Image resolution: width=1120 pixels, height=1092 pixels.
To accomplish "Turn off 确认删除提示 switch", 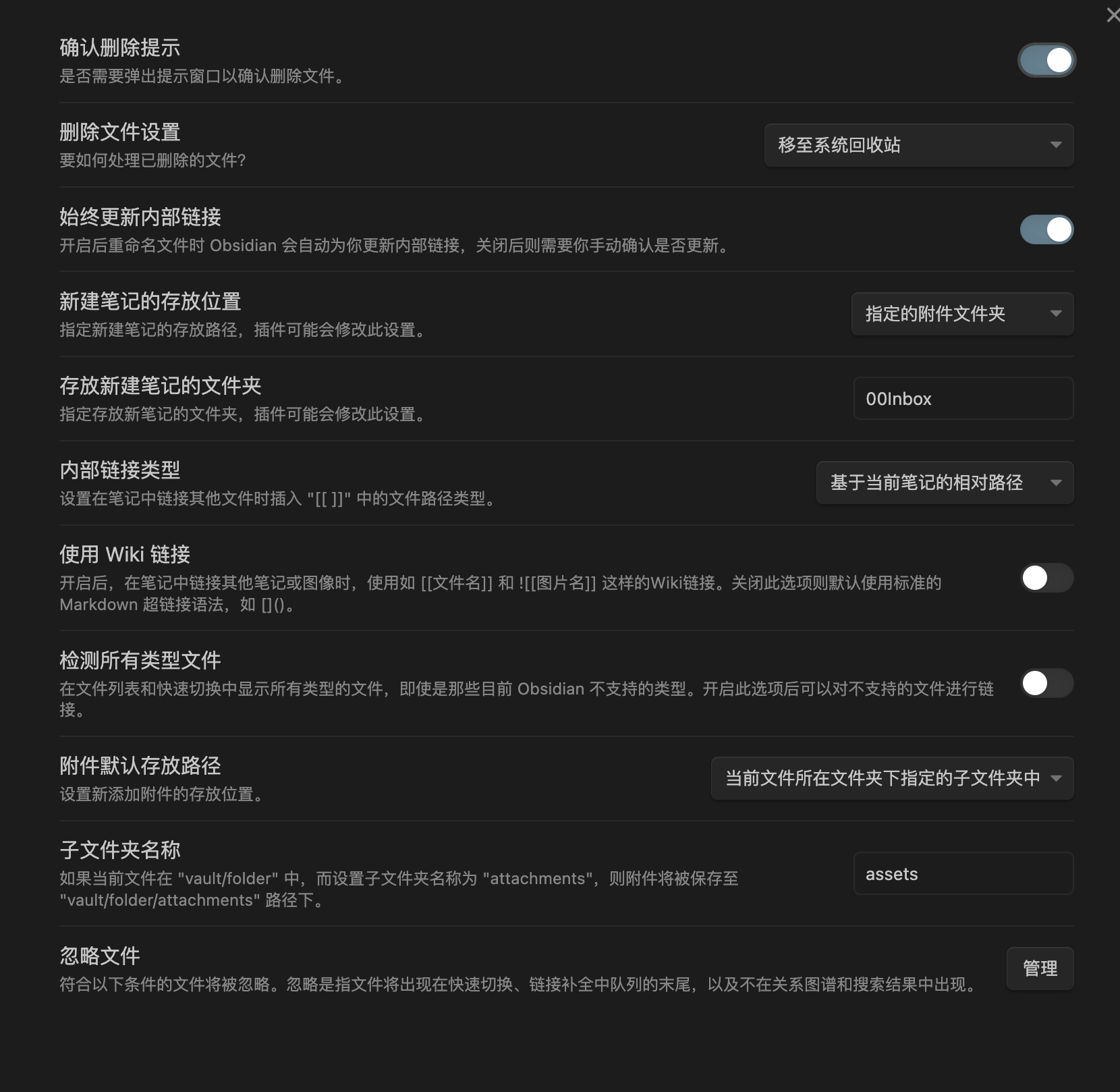I will tap(1046, 61).
